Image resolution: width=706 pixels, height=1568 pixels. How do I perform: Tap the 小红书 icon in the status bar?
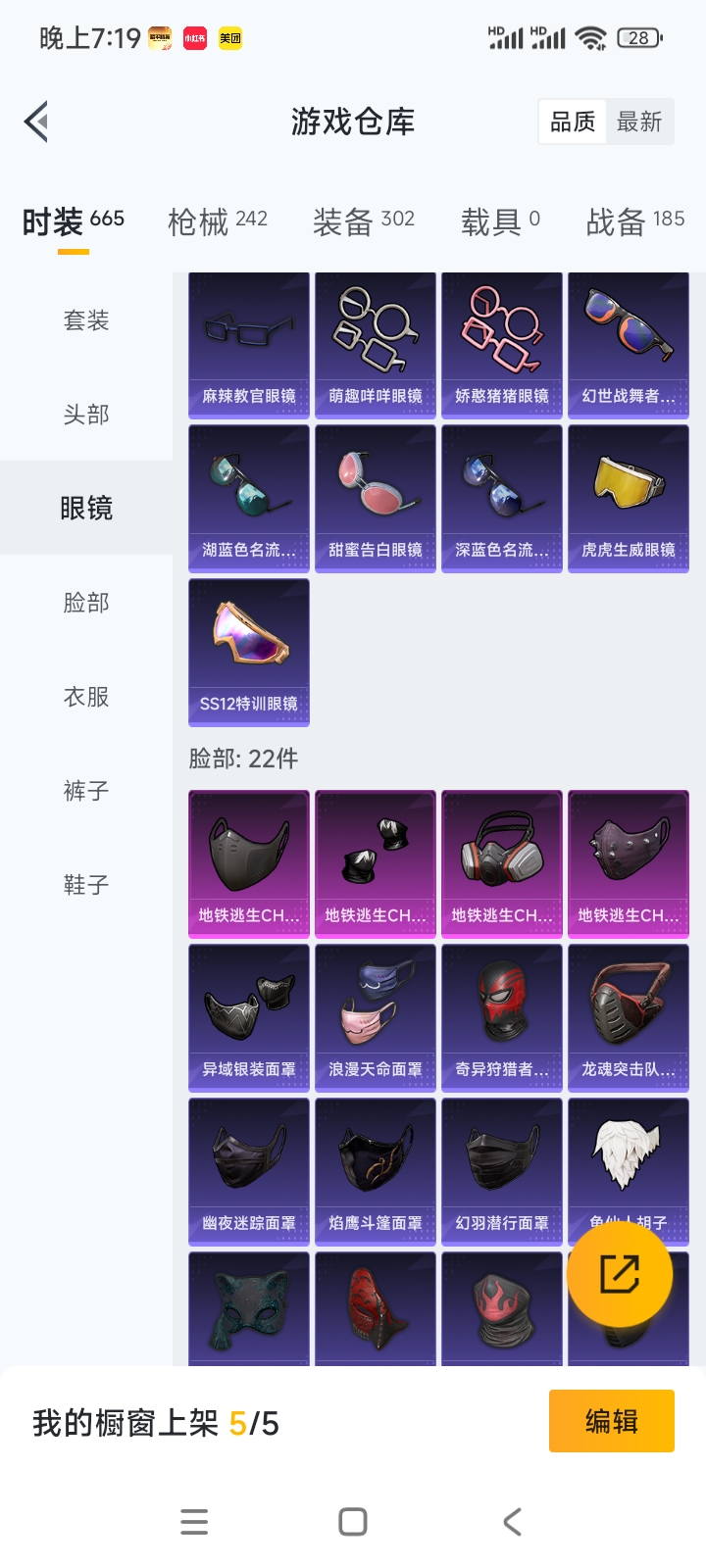192,38
